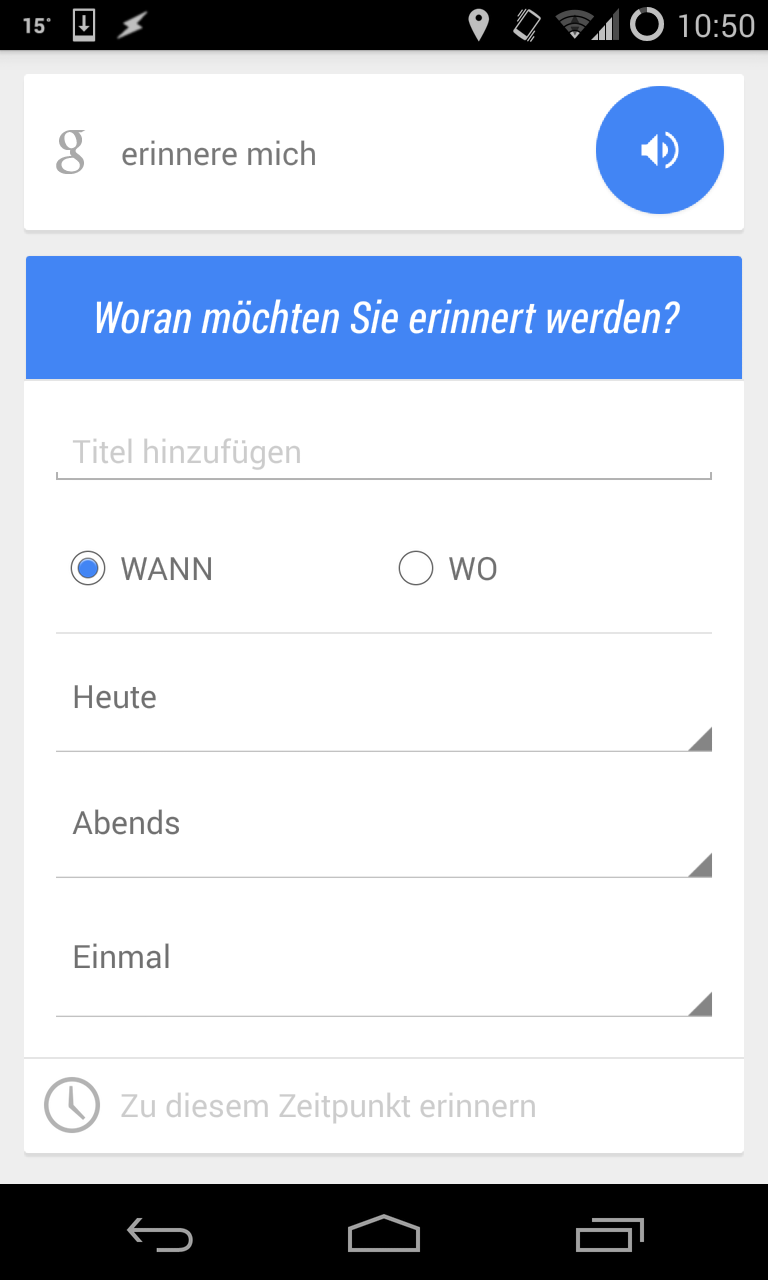Image resolution: width=768 pixels, height=1280 pixels.
Task: Select the WANN radio option
Action: [142, 569]
